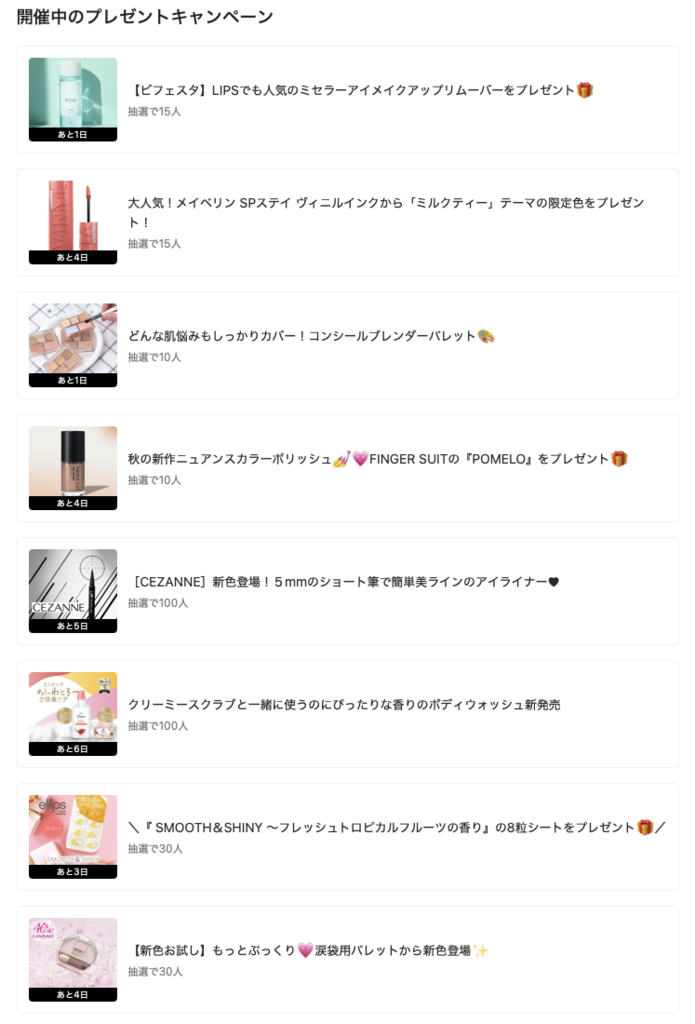Open the 涙袋用パレット 新色お試し campaign
The height and width of the screenshot is (1024, 695).
310,951
